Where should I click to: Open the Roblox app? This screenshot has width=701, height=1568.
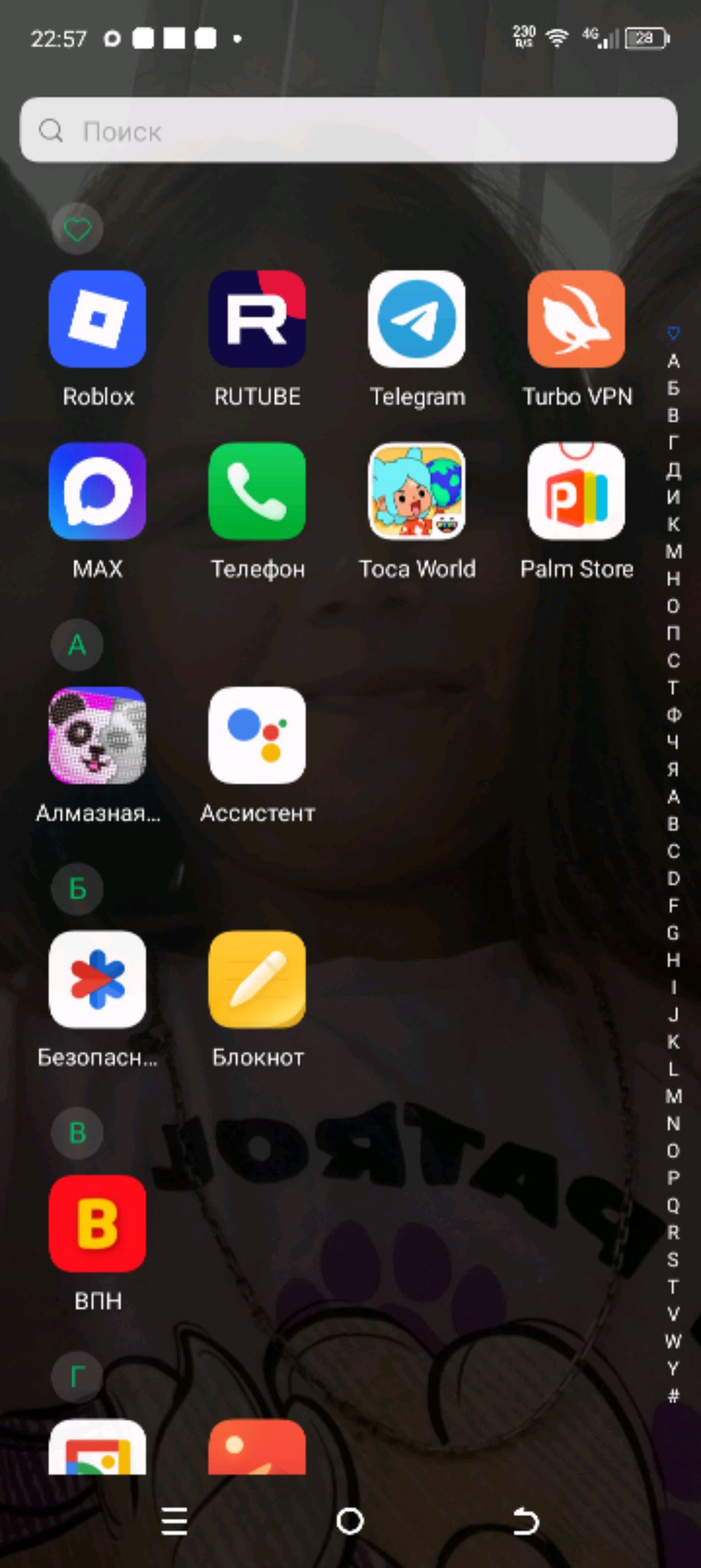pyautogui.click(x=98, y=319)
